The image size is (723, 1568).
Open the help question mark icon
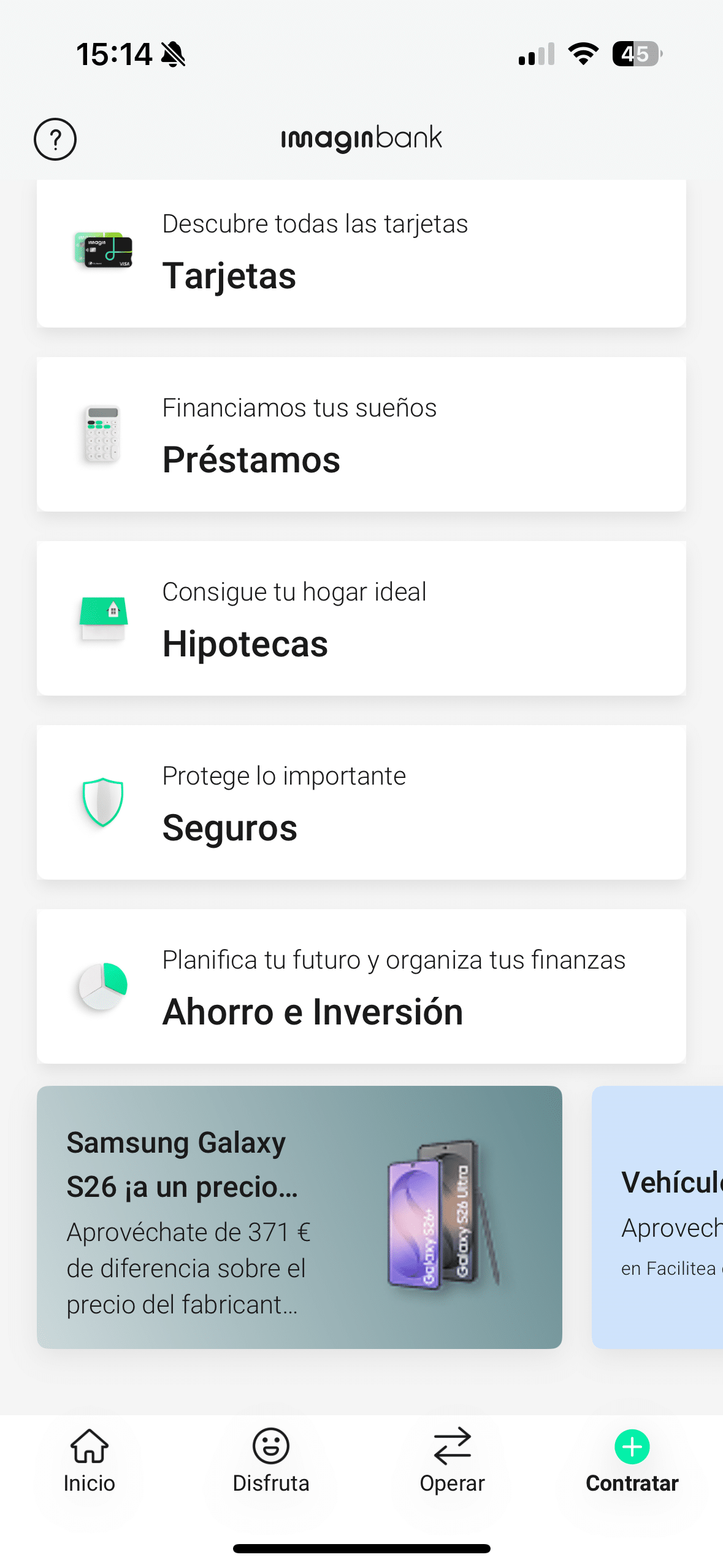(55, 139)
